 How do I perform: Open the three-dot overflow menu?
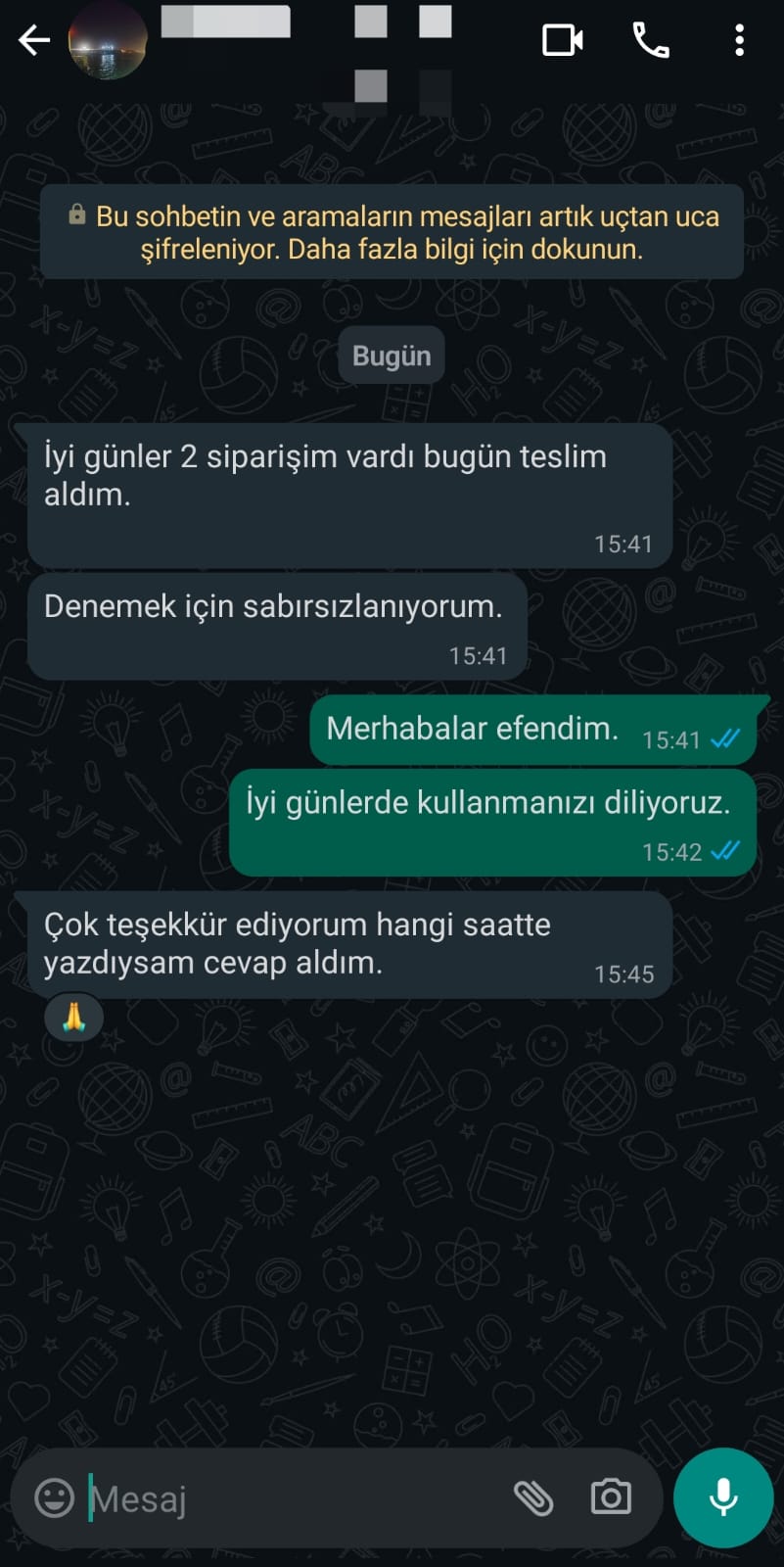[x=739, y=40]
